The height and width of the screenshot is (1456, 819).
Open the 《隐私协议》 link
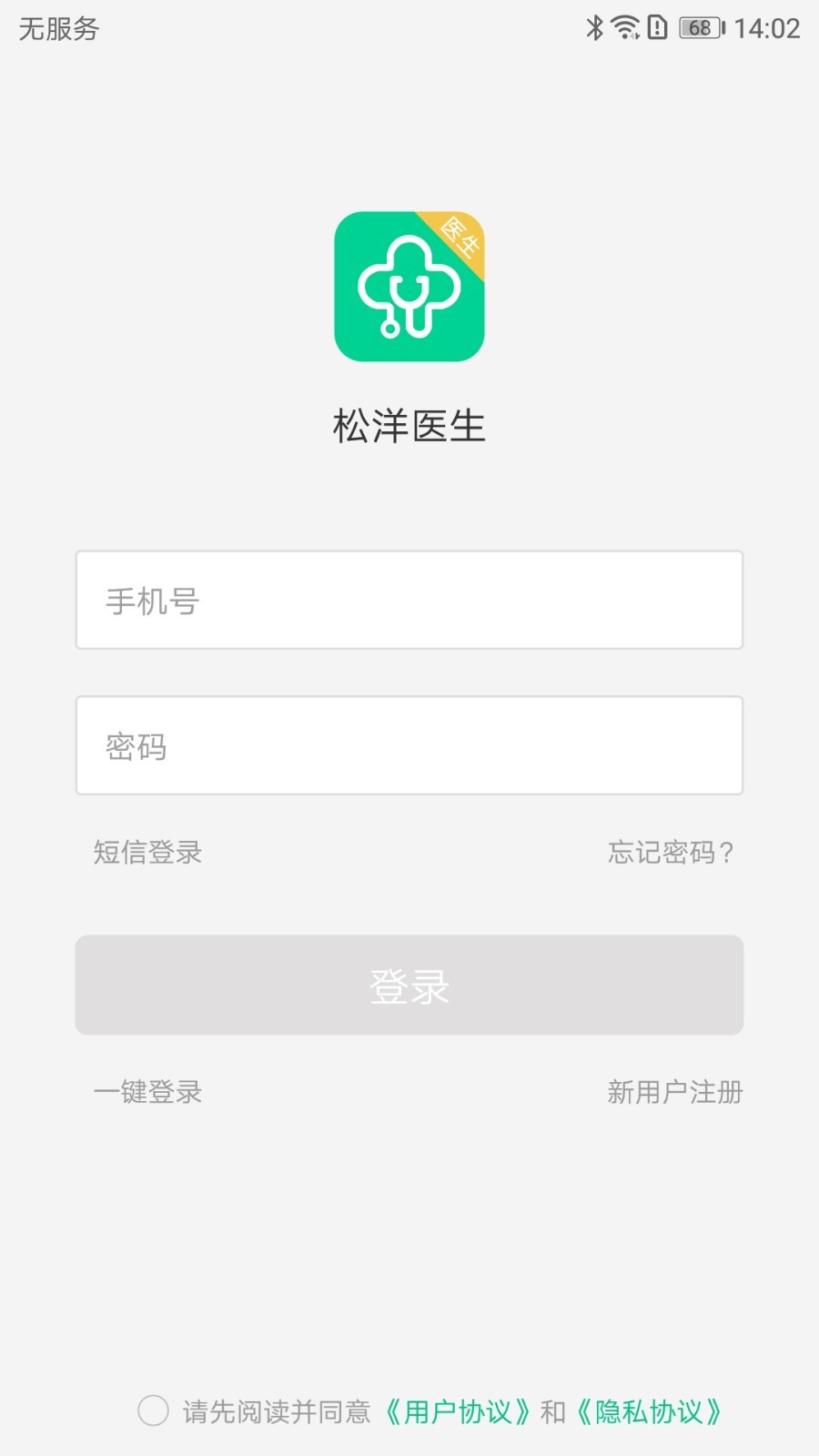(649, 1411)
